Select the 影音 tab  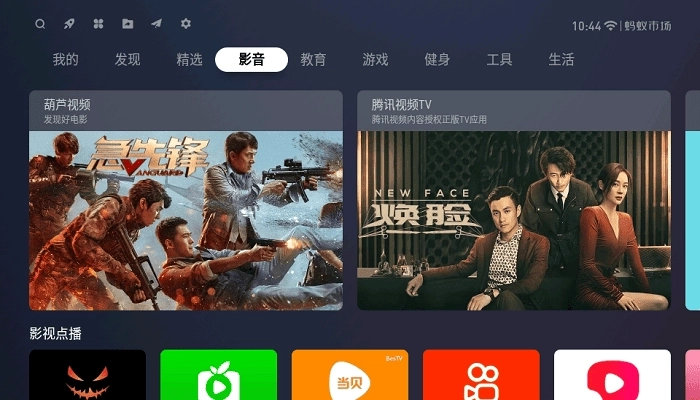pyautogui.click(x=251, y=60)
